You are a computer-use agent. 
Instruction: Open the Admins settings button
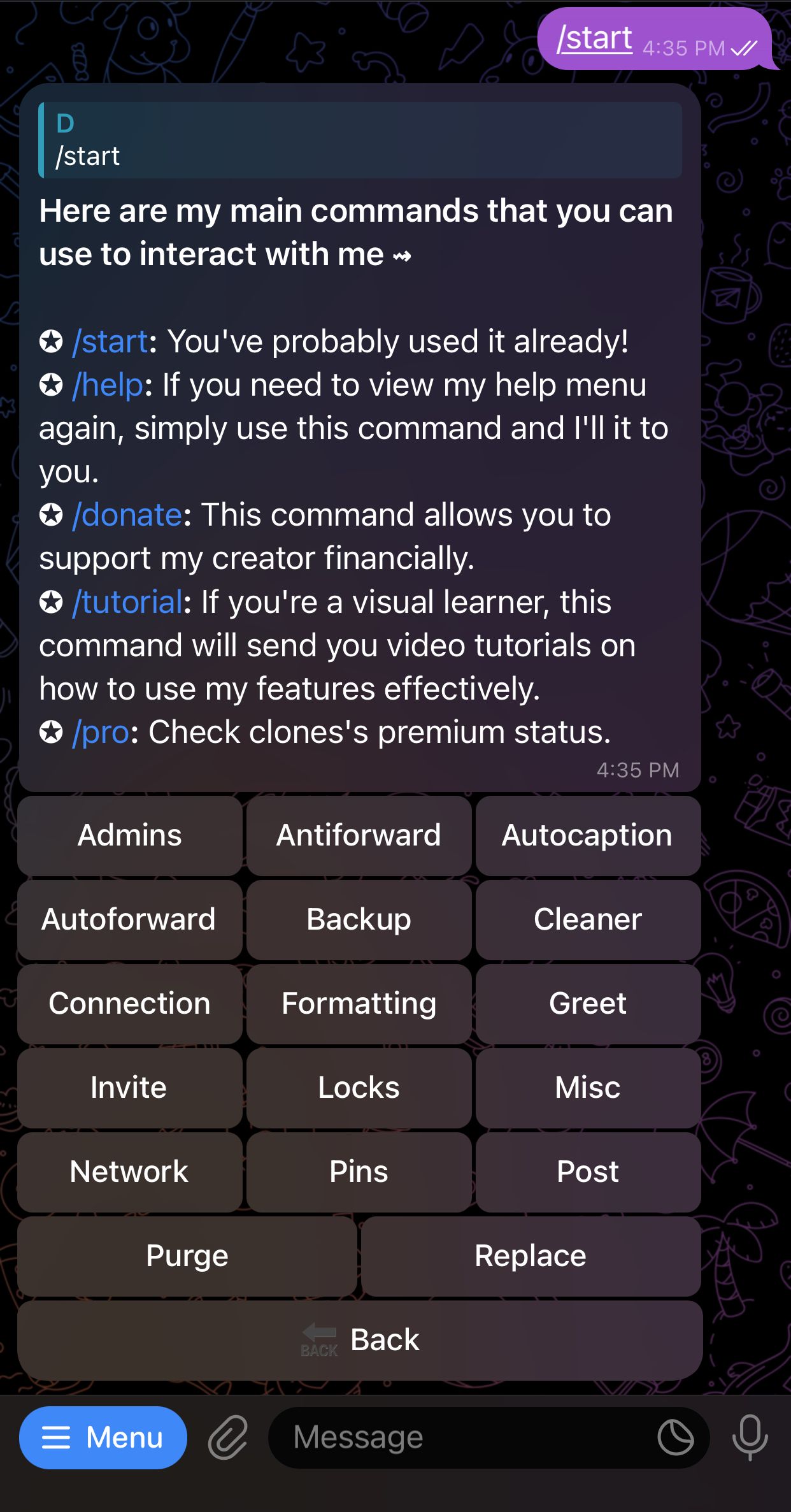point(129,835)
